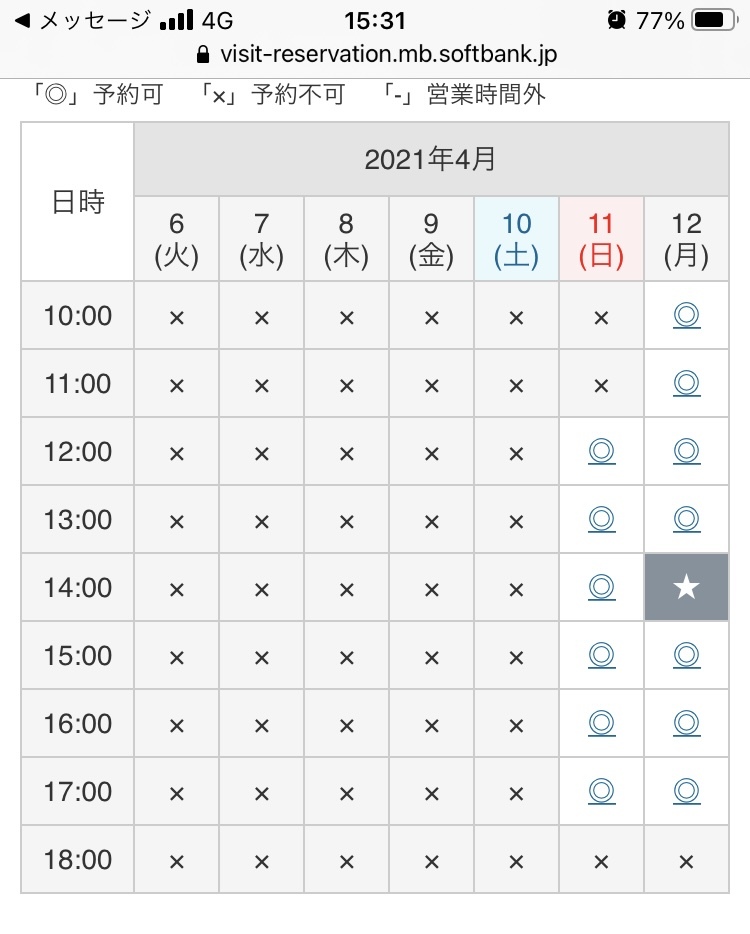Image resolution: width=750 pixels, height=934 pixels.
Task: Book 12:00 slot on April 12
Action: 686,452
